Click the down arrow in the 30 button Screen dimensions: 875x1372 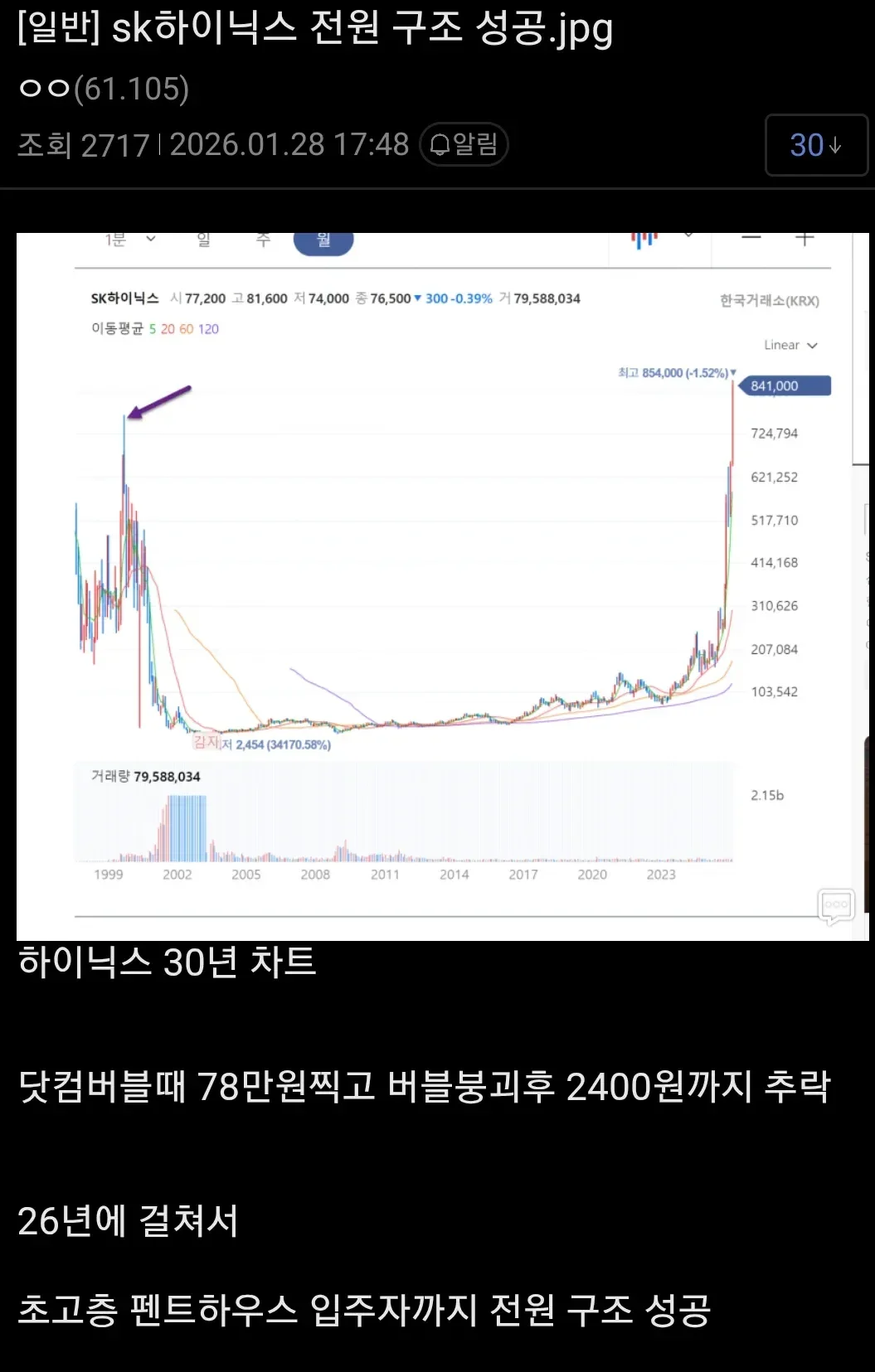834,146
